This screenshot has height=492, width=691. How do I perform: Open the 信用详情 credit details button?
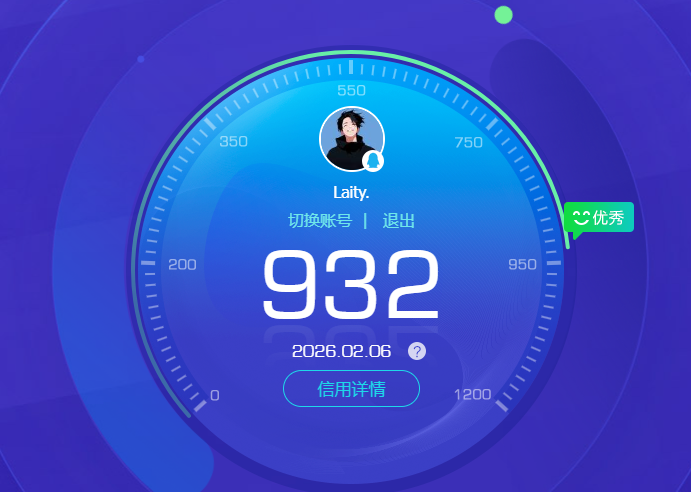pos(351,389)
